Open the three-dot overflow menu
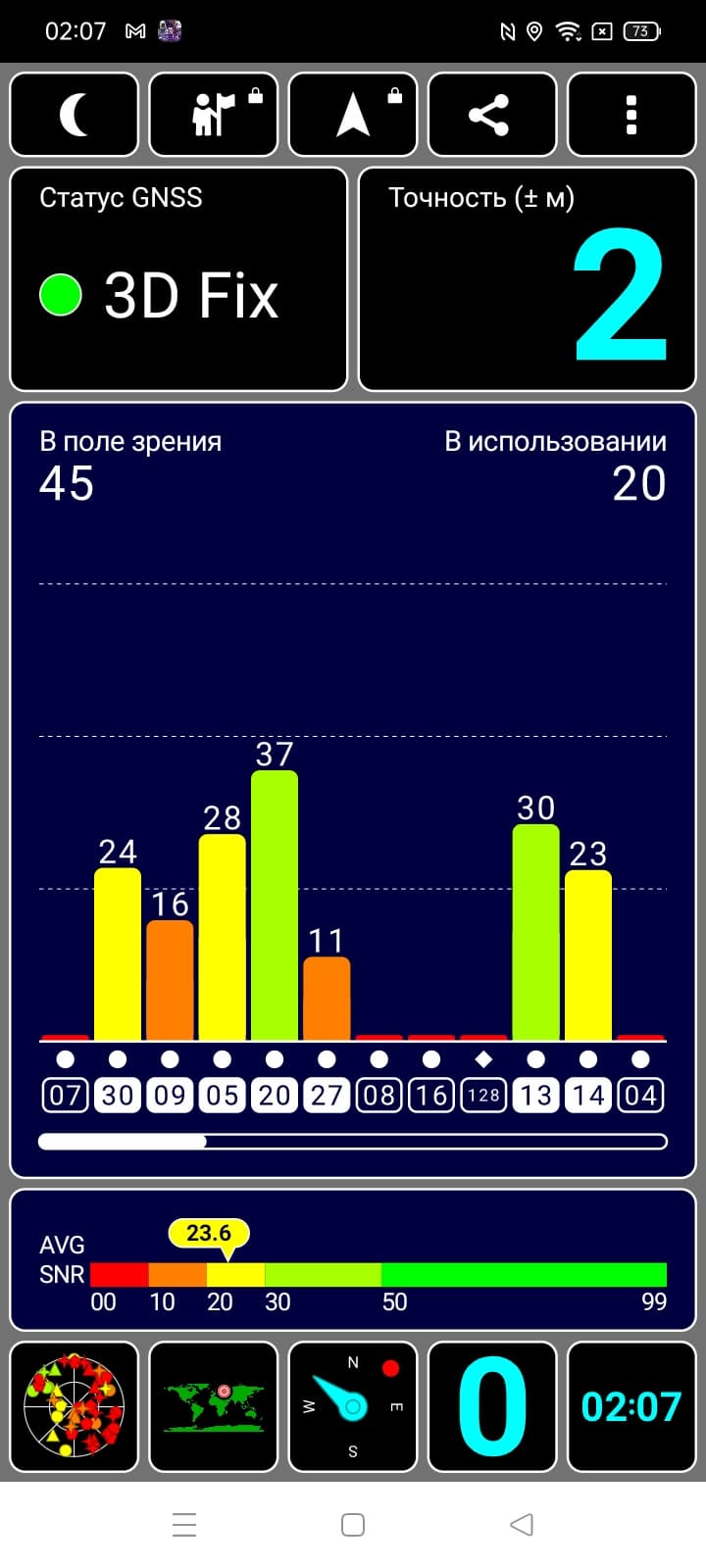706x1568 pixels. (631, 115)
